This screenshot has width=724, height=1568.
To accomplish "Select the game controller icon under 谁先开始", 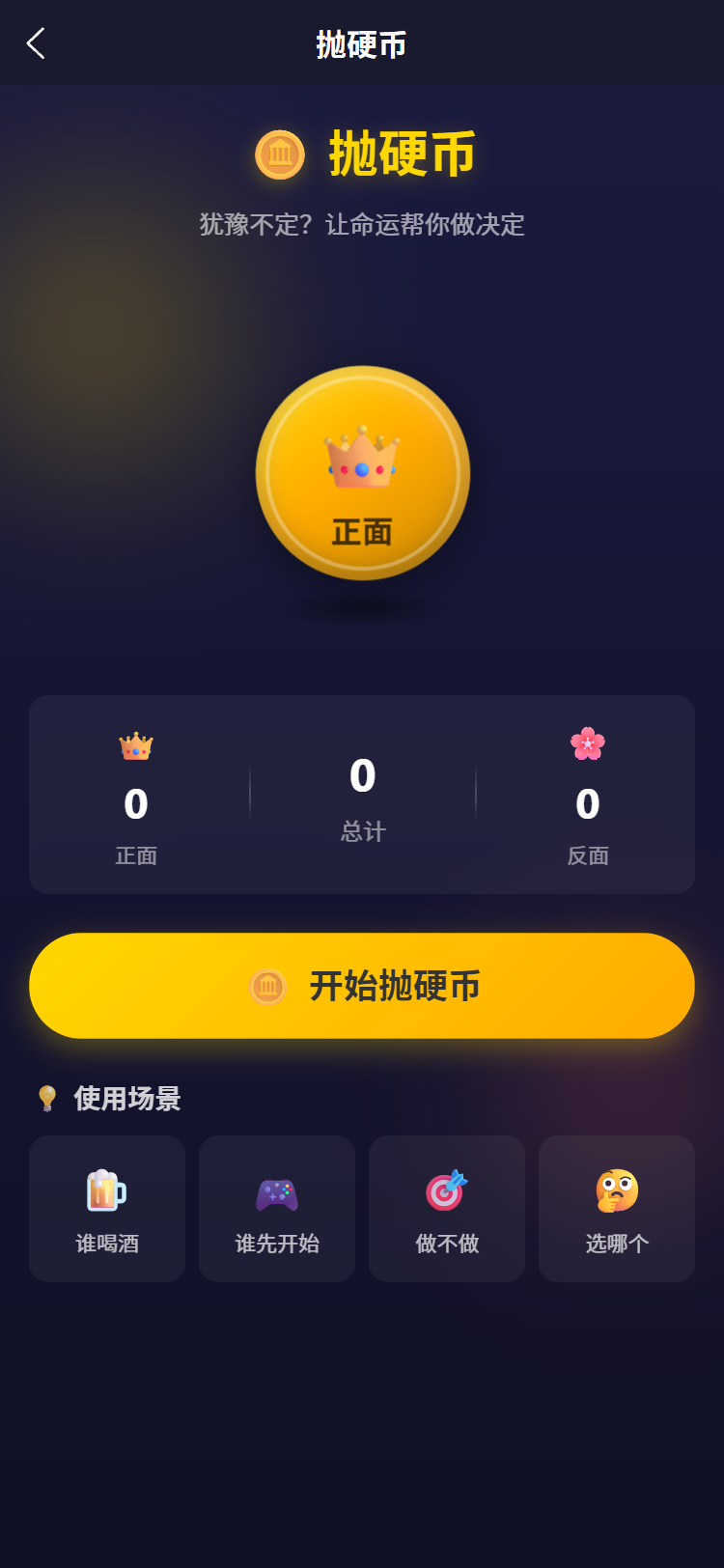I will pyautogui.click(x=276, y=1191).
